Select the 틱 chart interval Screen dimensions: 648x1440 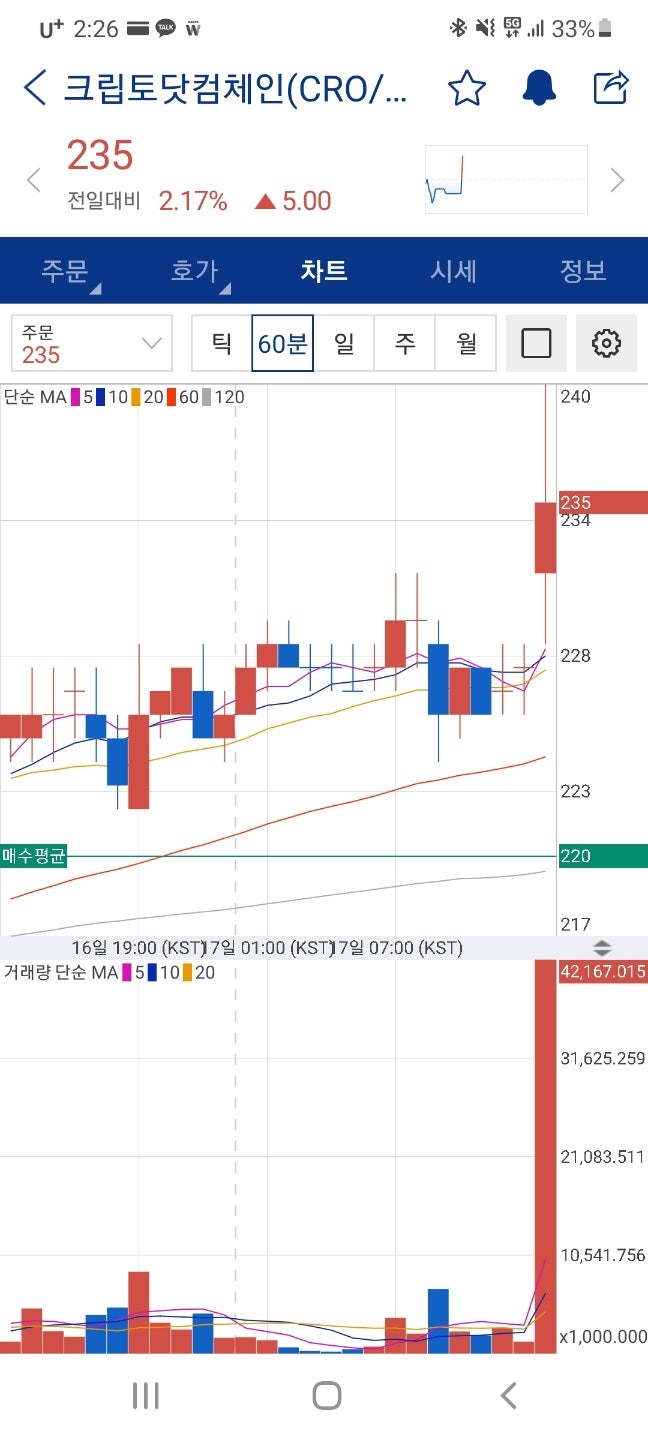[222, 344]
